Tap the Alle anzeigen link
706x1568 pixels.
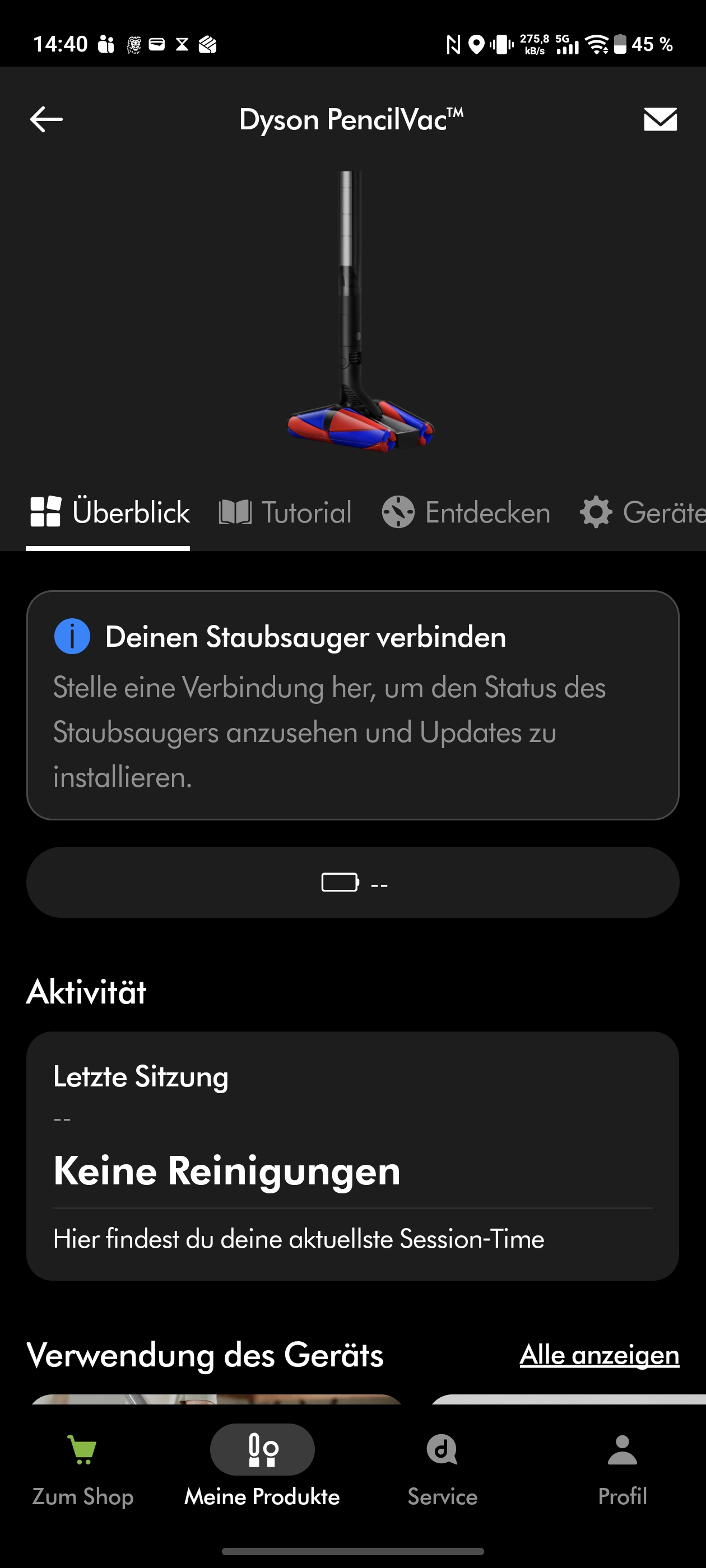[x=599, y=1355]
